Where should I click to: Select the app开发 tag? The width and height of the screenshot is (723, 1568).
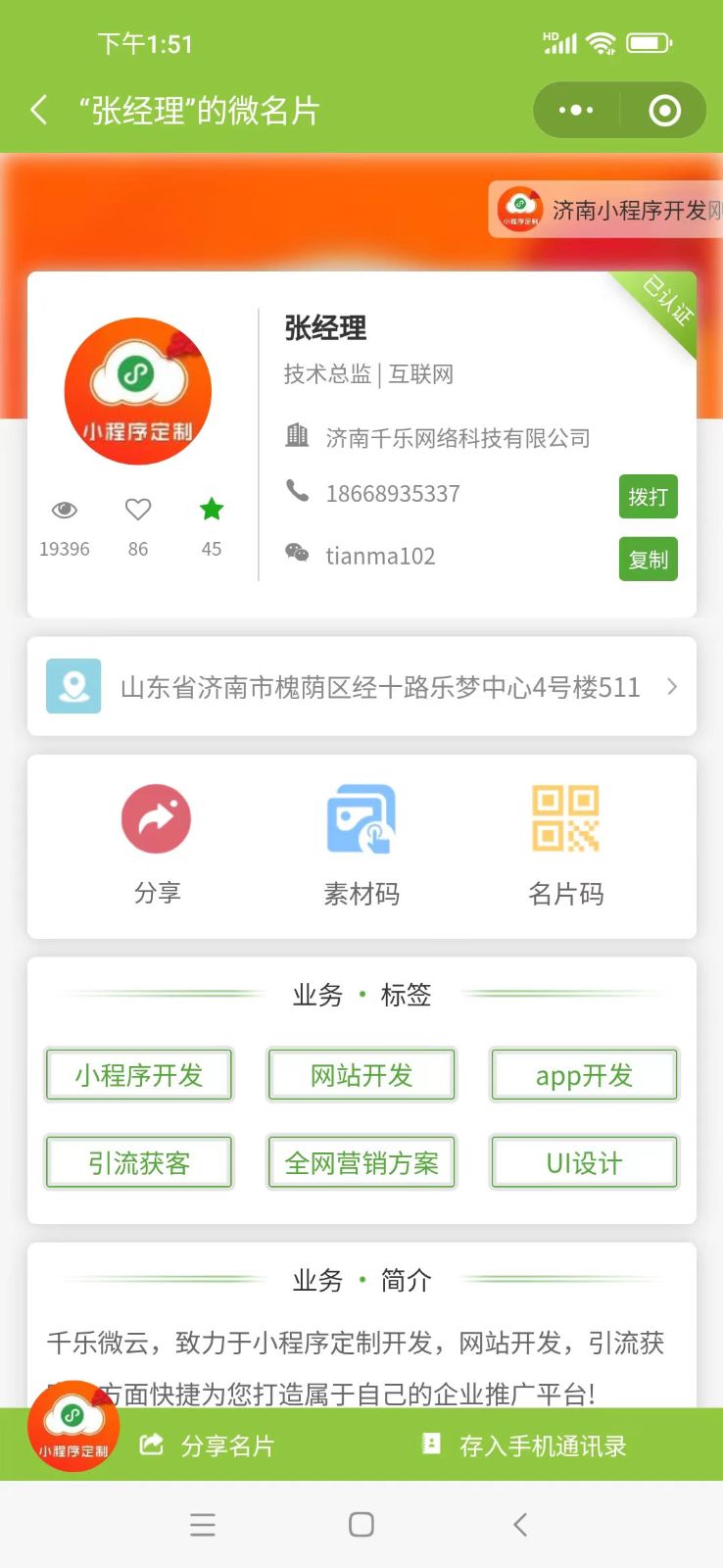pos(584,1075)
